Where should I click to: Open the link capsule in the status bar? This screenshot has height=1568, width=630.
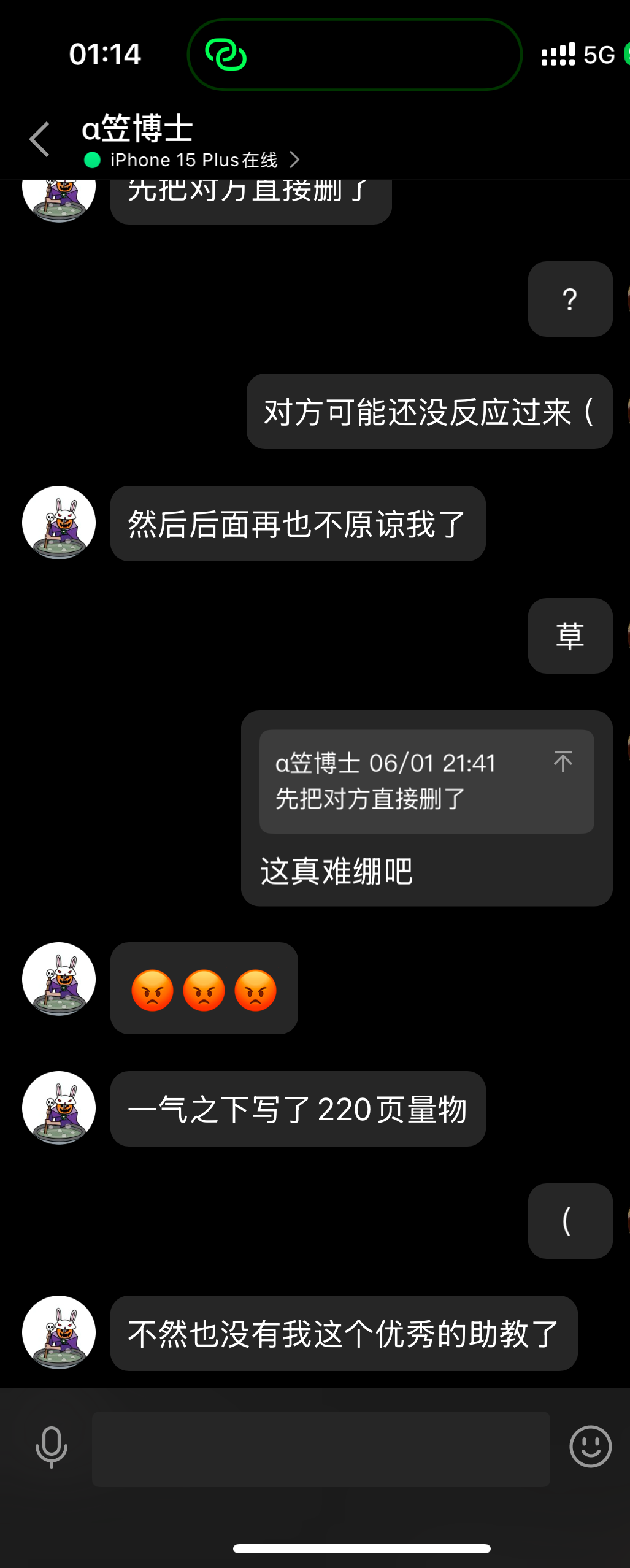(x=354, y=55)
